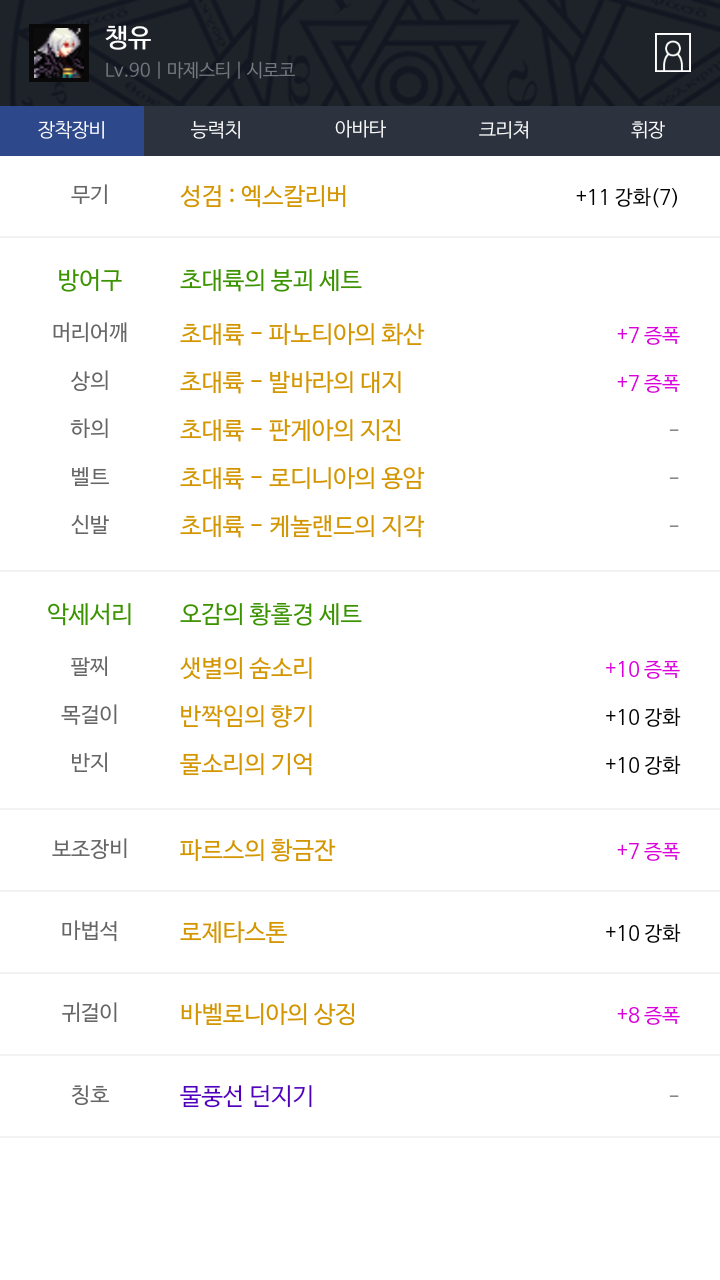Screen dimensions: 720x1280
Task: Open bracelet 샛별의 숨소리
Action: 246,668
